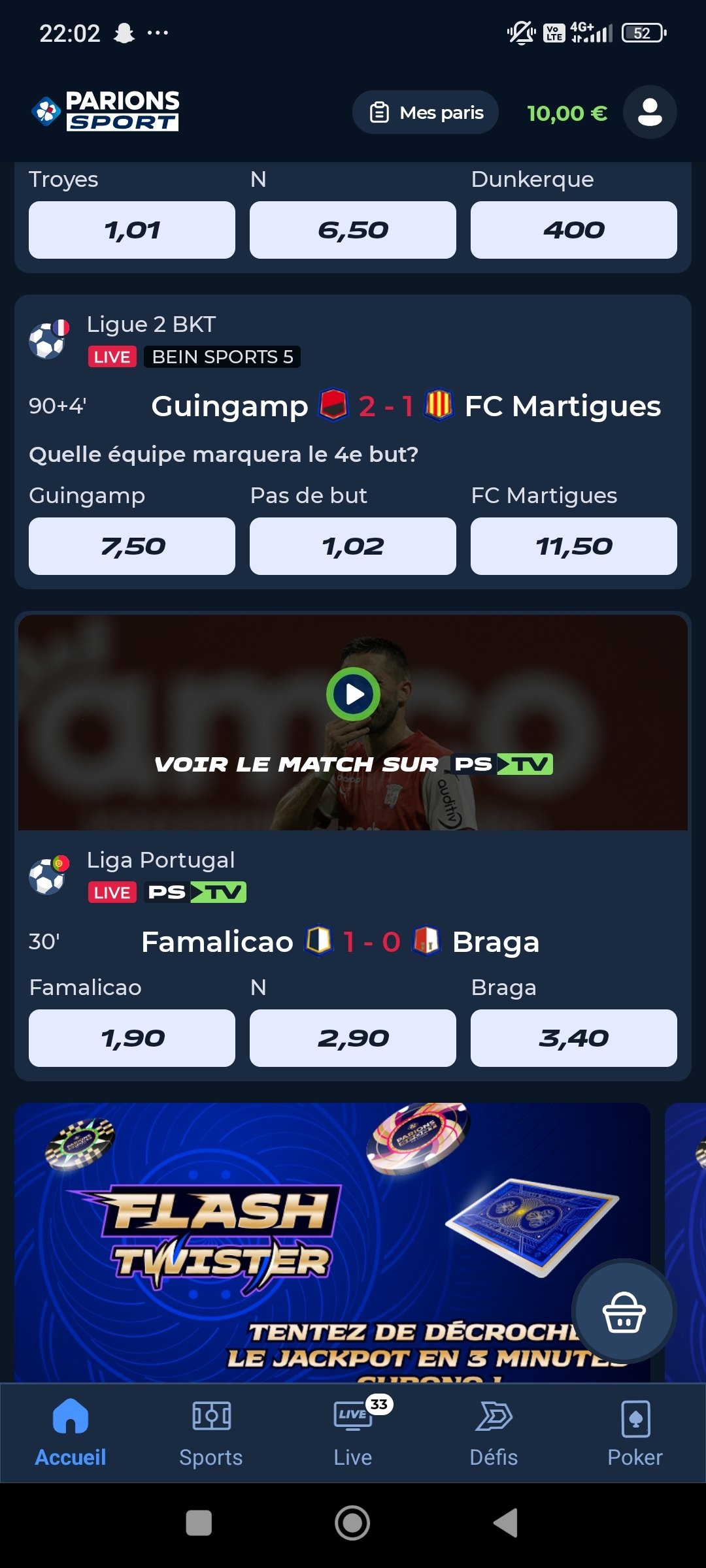Open the Guingamp vs FC Martigues match
706x1568 pixels.
[x=406, y=406]
